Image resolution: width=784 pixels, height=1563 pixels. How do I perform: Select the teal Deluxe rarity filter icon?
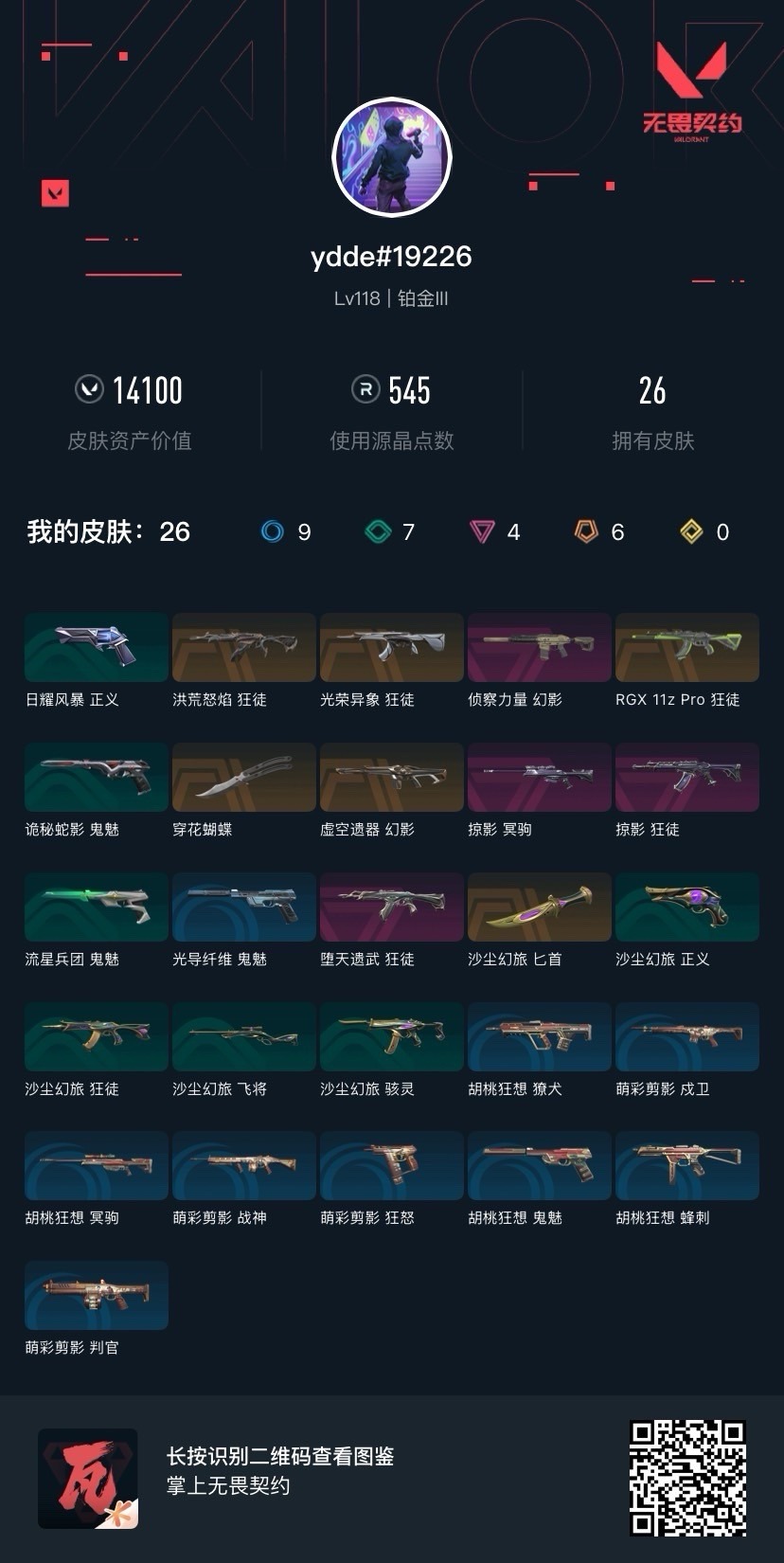(x=378, y=532)
